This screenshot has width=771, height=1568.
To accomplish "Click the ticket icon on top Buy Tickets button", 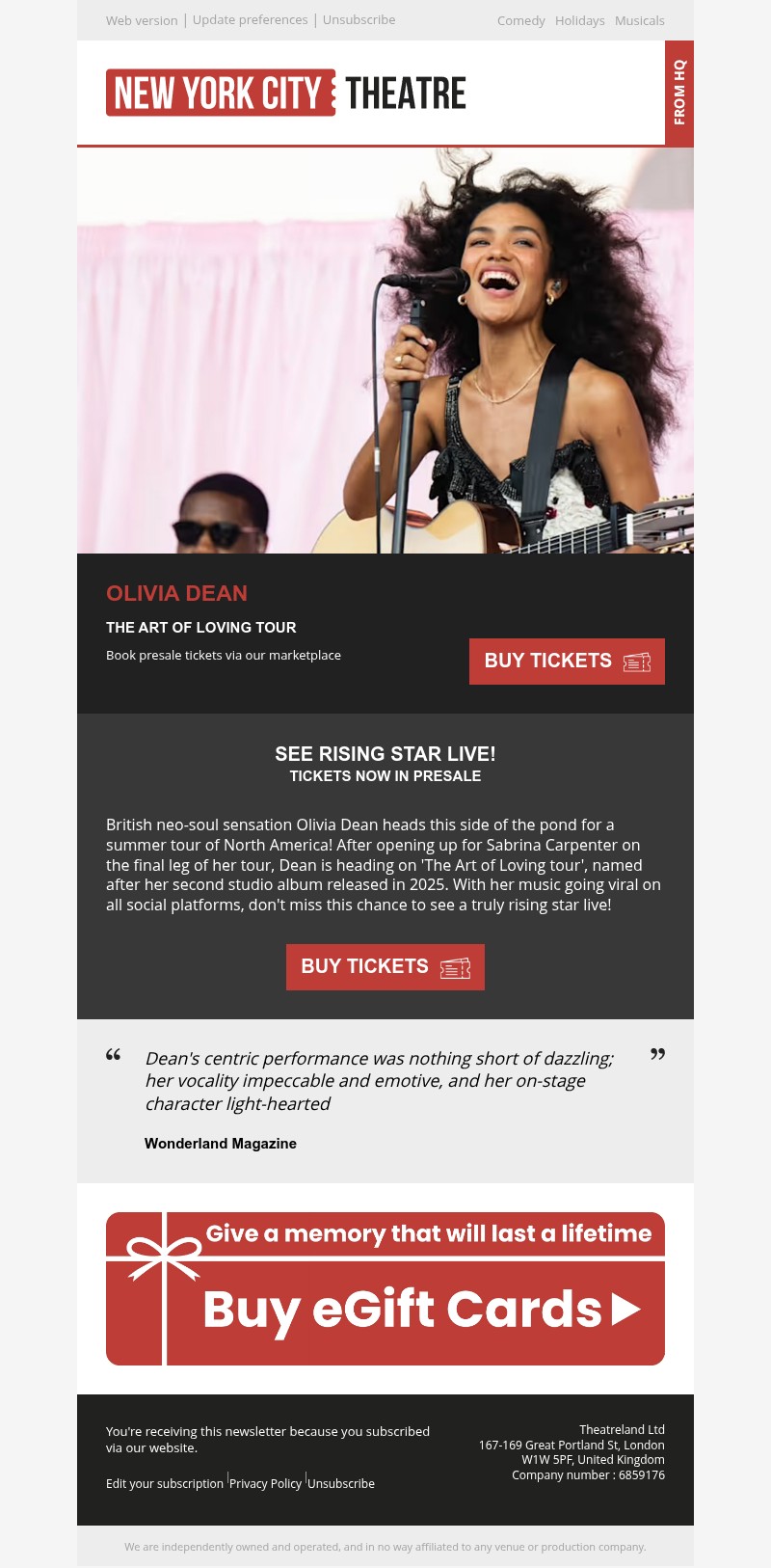I will [x=636, y=662].
